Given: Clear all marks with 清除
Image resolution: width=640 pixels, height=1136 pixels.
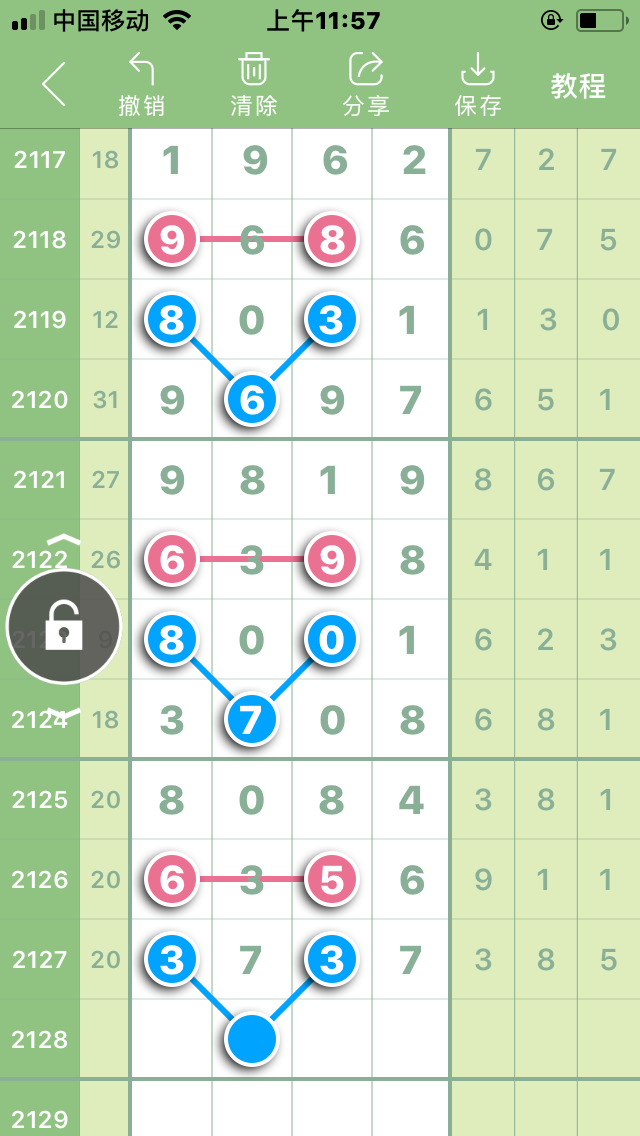Looking at the screenshot, I should click(x=254, y=85).
